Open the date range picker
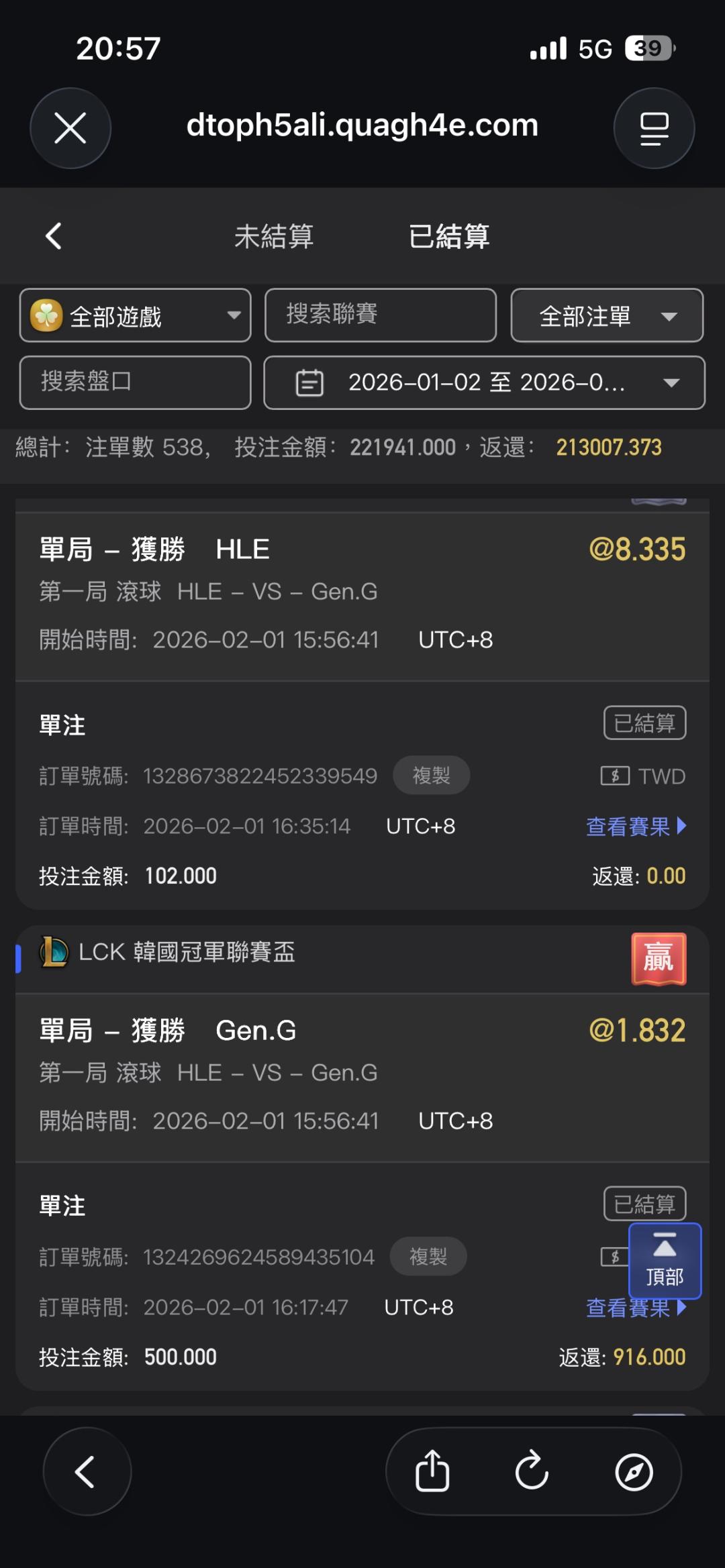 pos(484,382)
